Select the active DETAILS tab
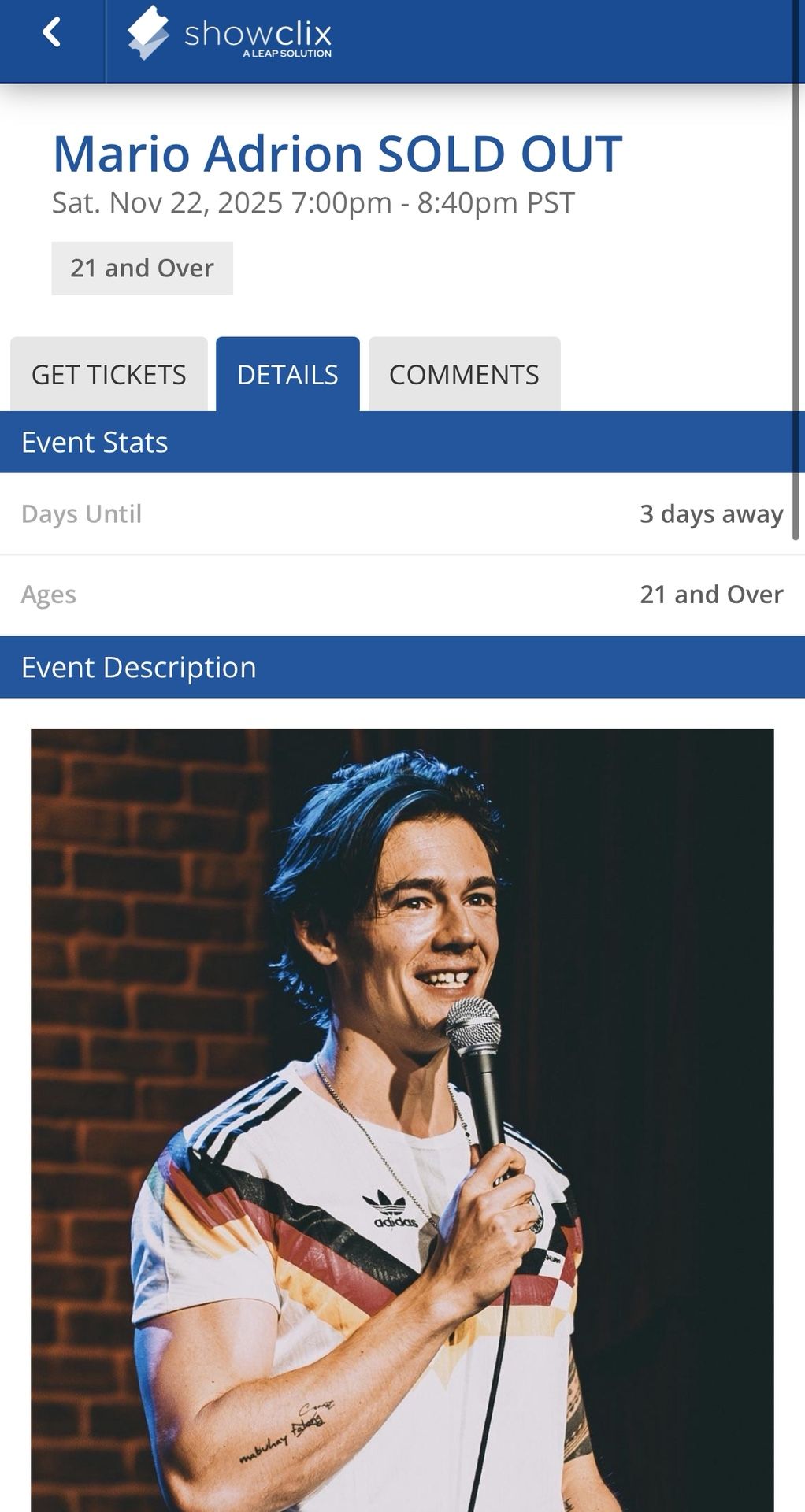 287,374
